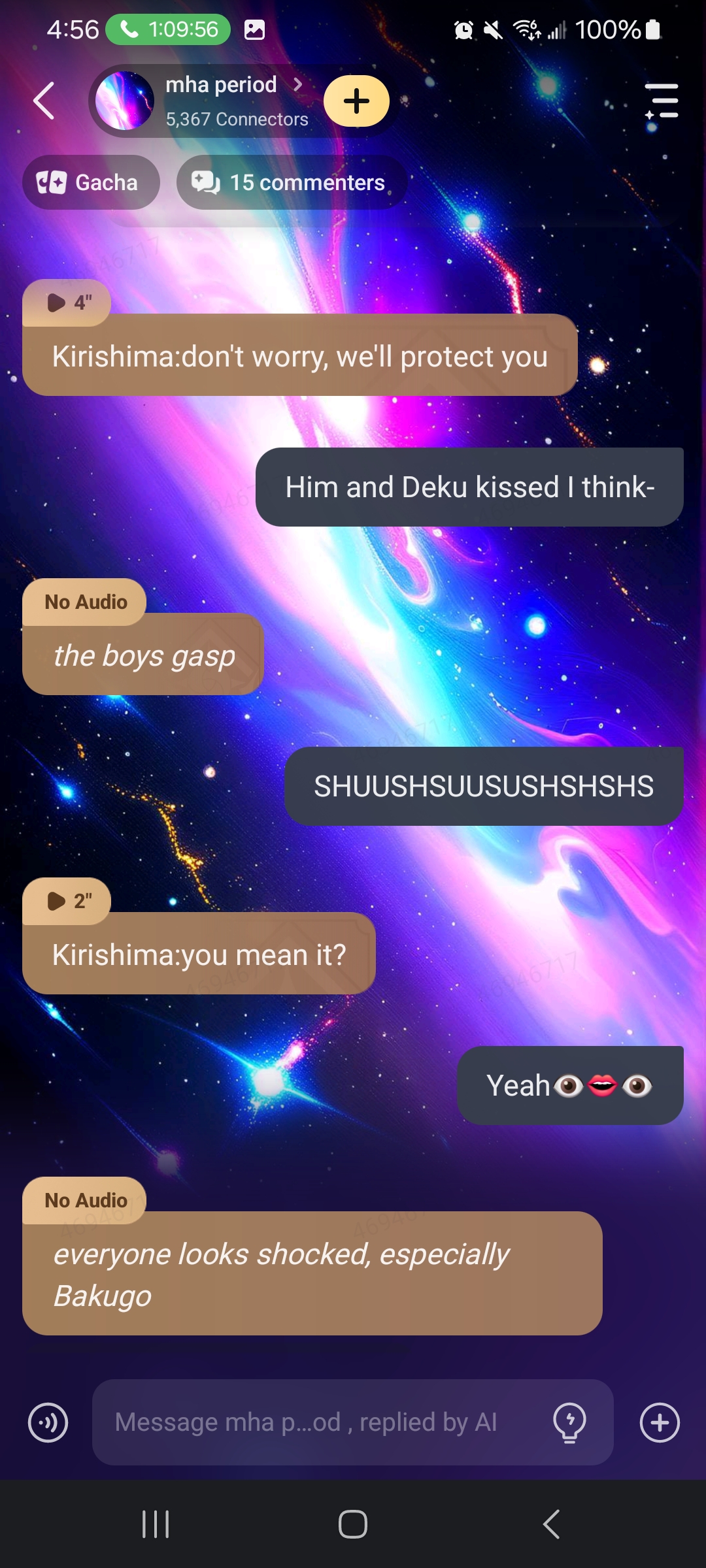Open the mha period character profile
This screenshot has height=1568, width=706.
tap(203, 101)
